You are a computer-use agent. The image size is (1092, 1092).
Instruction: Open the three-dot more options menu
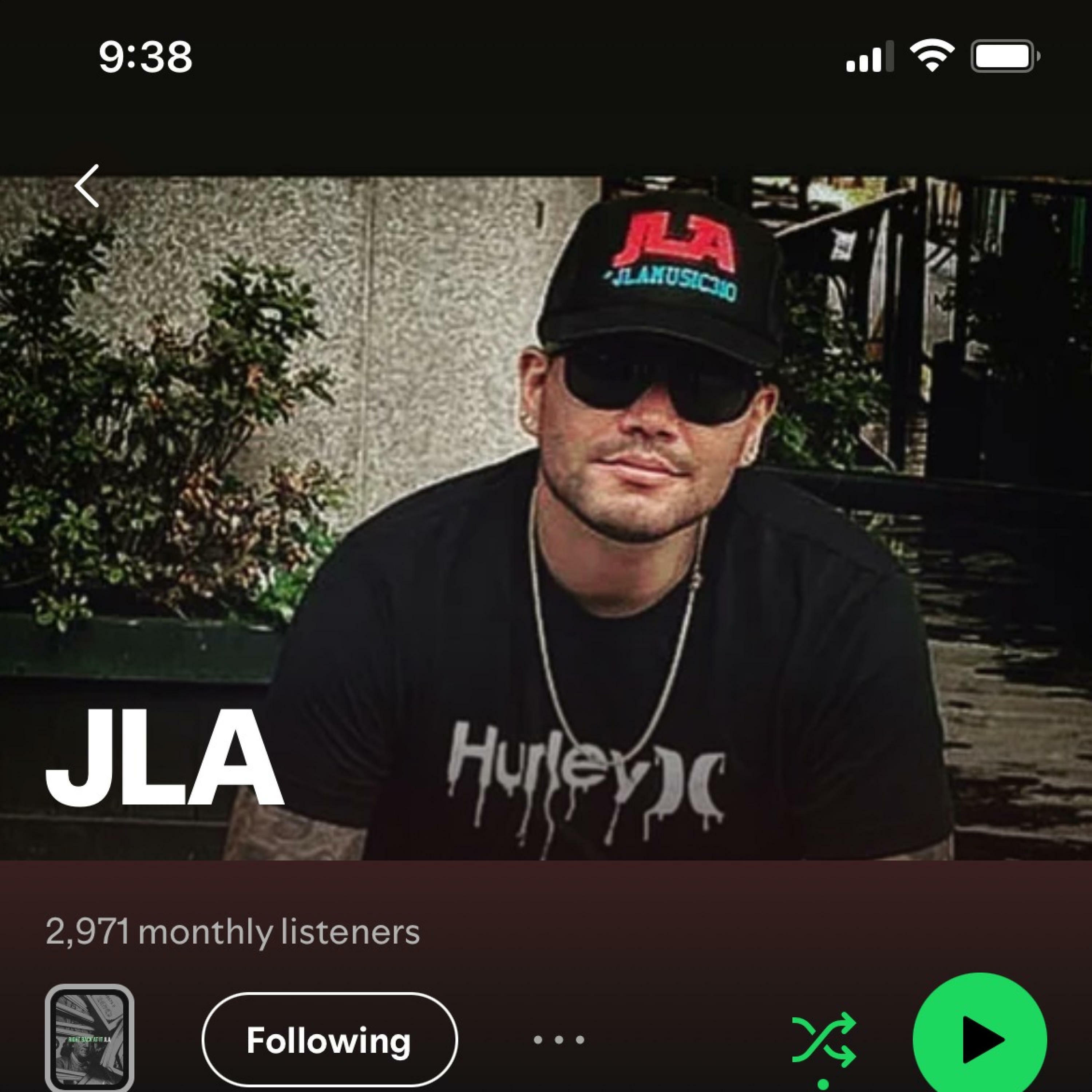click(x=559, y=1040)
